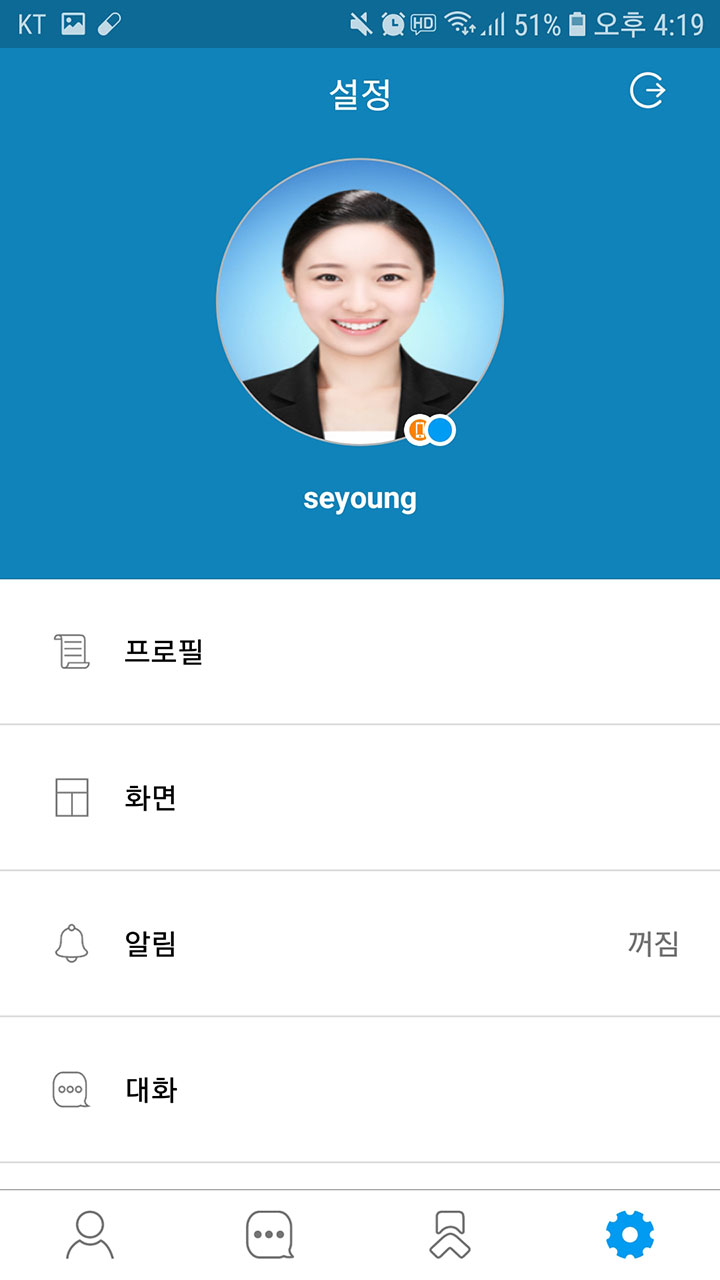This screenshot has height=1280, width=720.
Task: Open the 대화 settings row
Action: click(360, 1090)
